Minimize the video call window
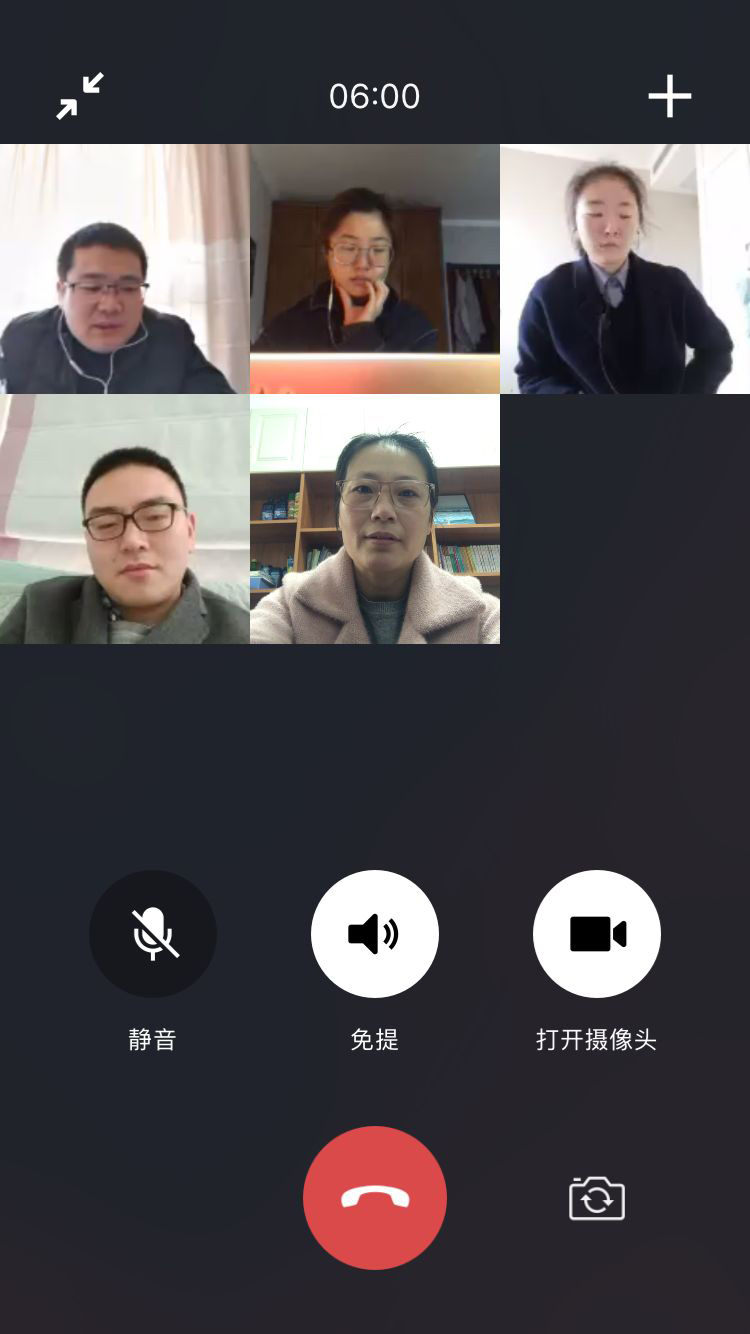The height and width of the screenshot is (1334, 750). tap(80, 96)
